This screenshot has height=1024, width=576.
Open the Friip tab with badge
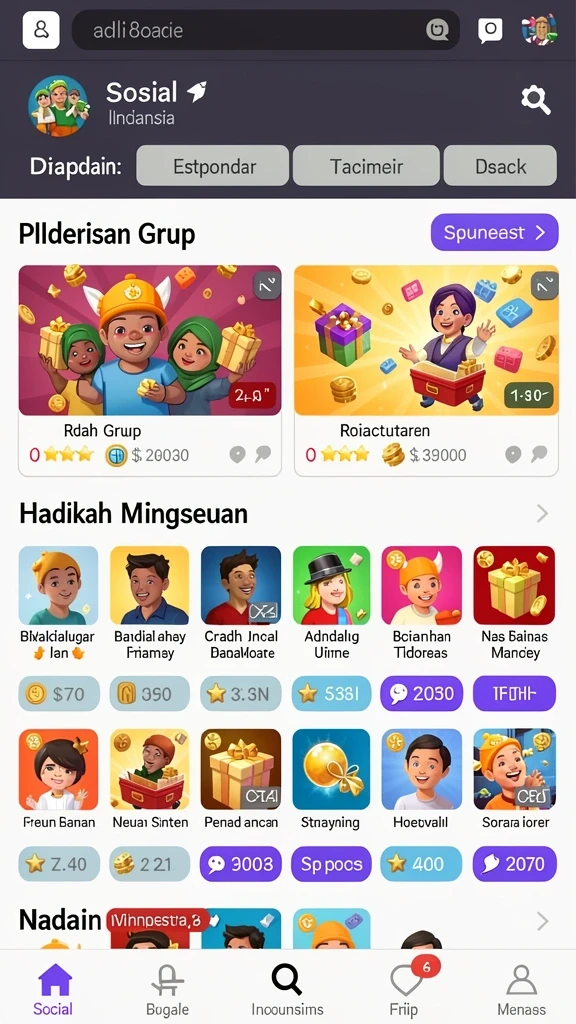[x=406, y=989]
